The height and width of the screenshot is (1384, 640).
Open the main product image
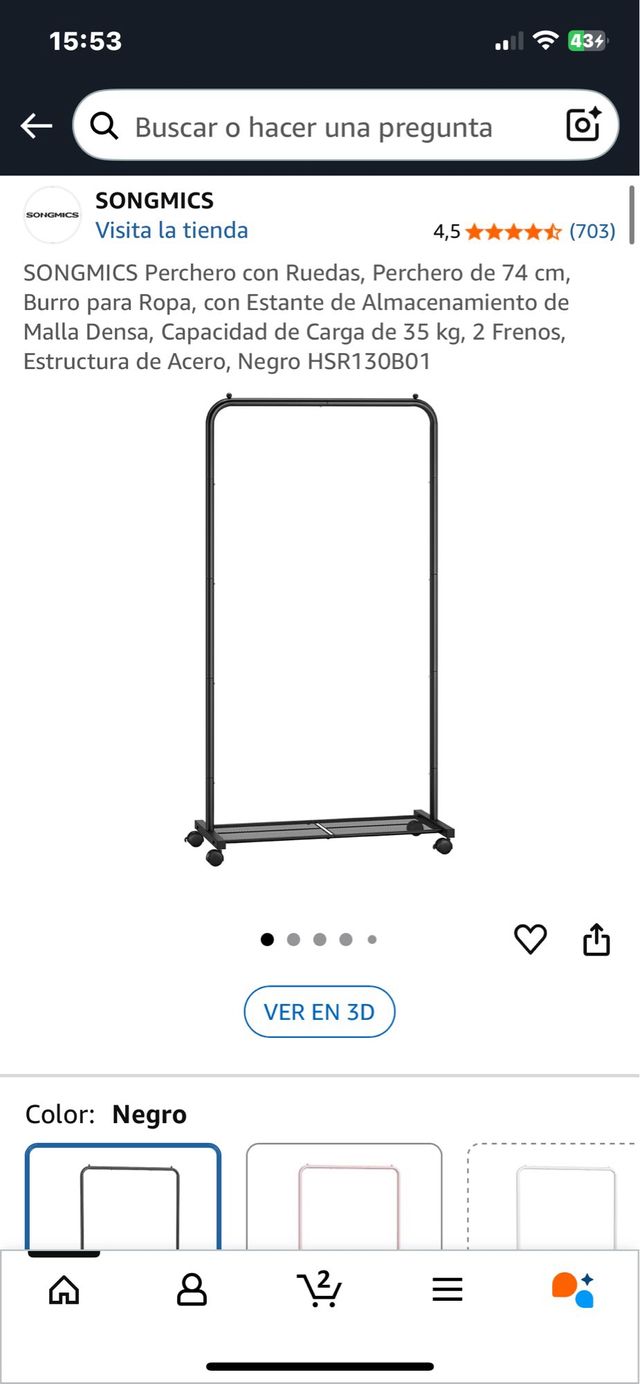(x=320, y=630)
